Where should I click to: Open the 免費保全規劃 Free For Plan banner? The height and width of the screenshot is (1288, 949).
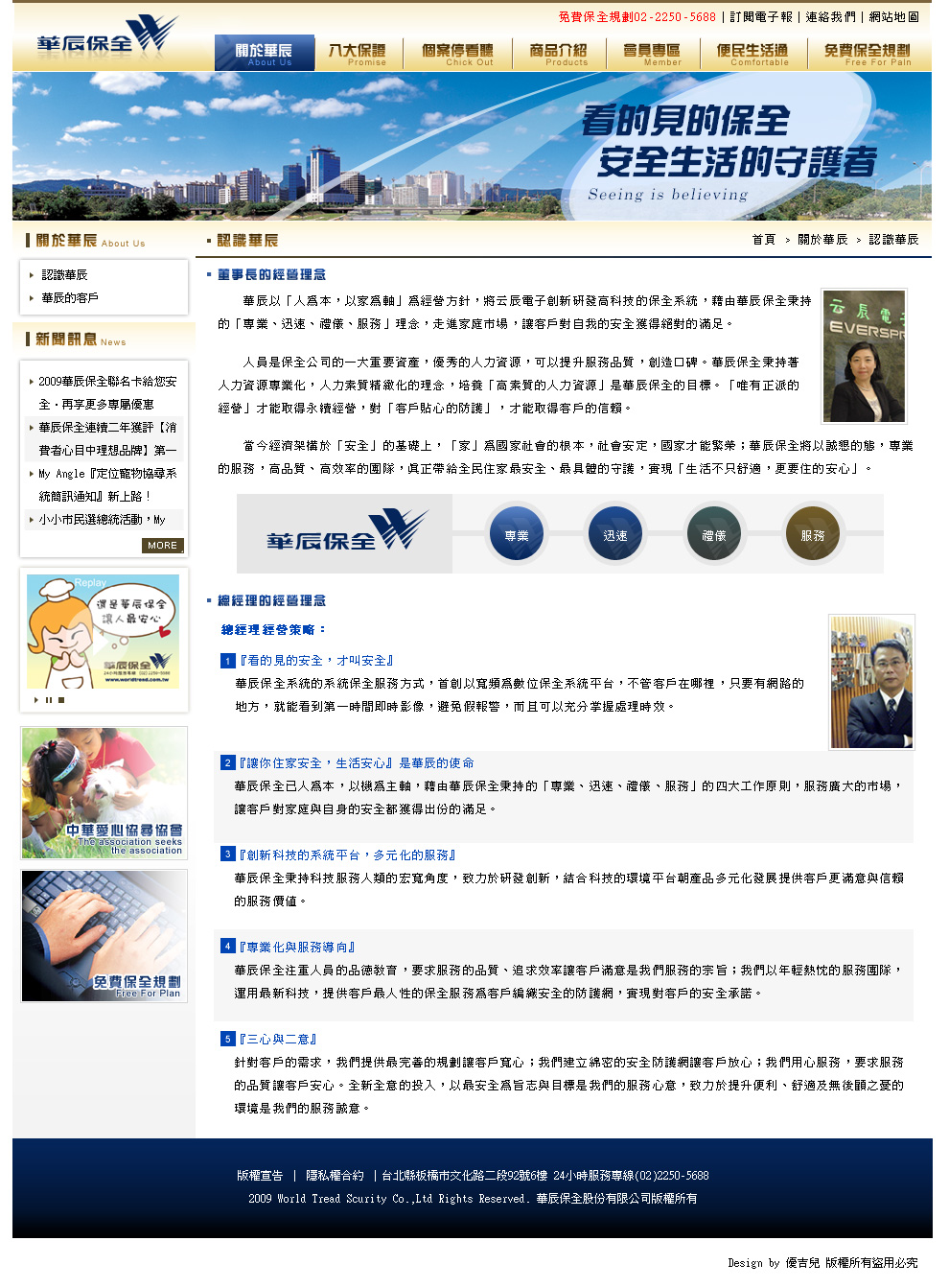point(104,936)
